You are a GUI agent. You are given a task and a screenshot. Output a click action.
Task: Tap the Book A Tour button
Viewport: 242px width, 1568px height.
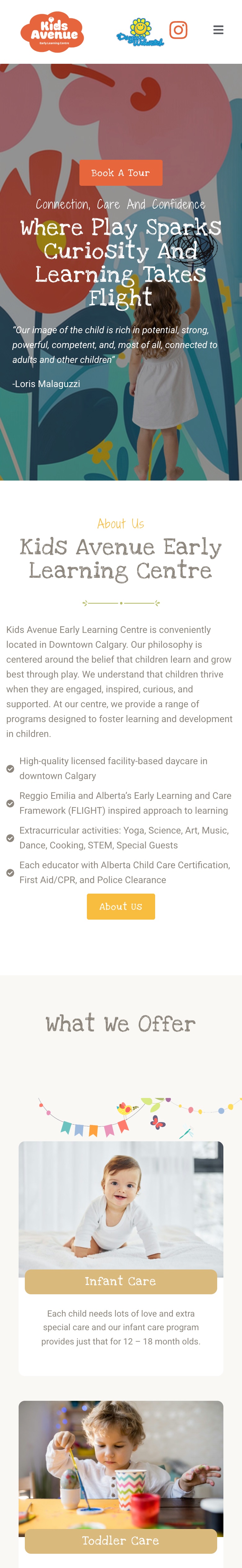click(121, 173)
